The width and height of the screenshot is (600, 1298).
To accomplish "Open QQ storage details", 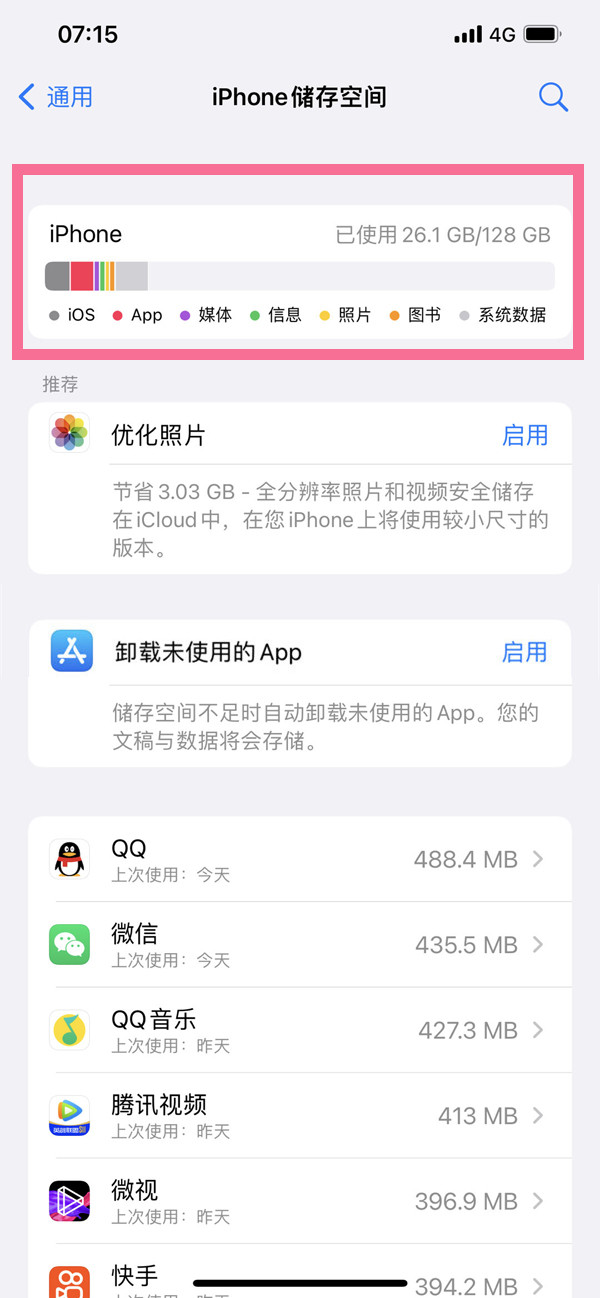I will [x=300, y=859].
